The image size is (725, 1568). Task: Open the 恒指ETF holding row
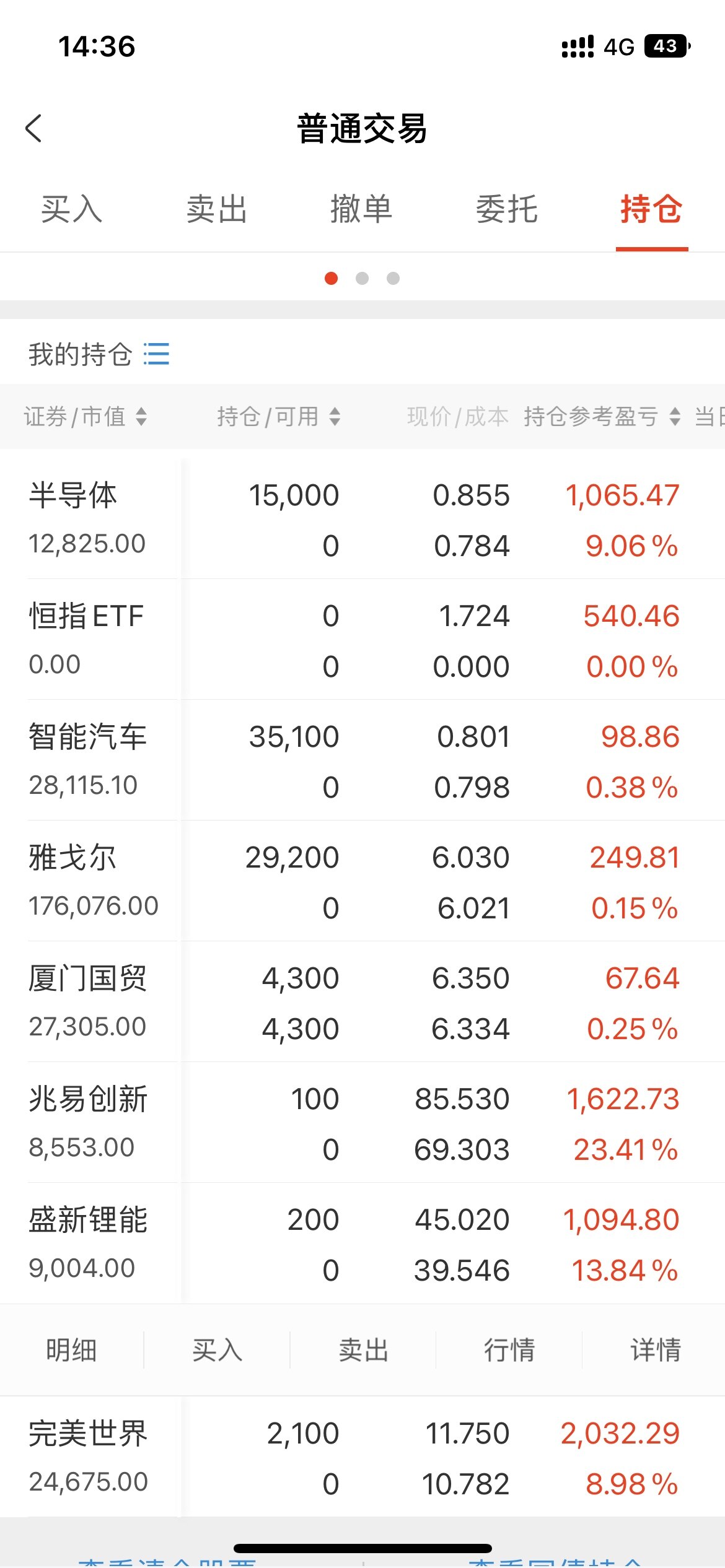(362, 640)
